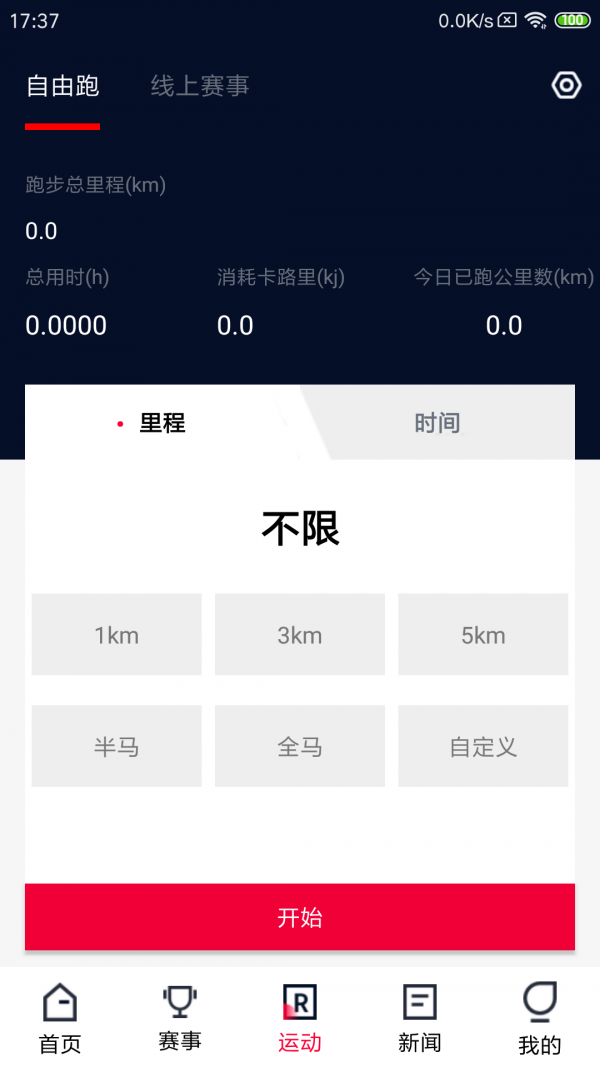Viewport: 600px width, 1067px height.
Task: Switch to the 线上赛事 tab
Action: pos(200,86)
